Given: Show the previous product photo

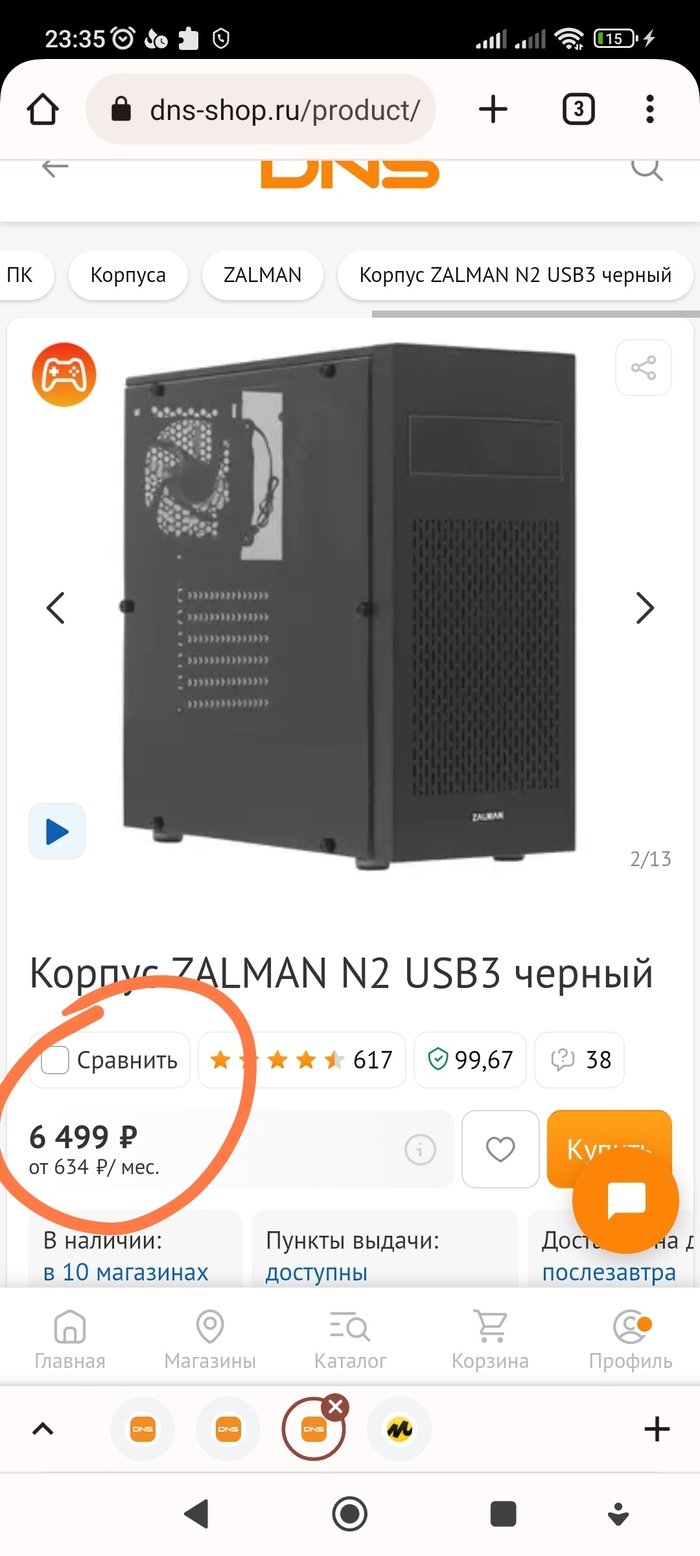Looking at the screenshot, I should coord(56,608).
